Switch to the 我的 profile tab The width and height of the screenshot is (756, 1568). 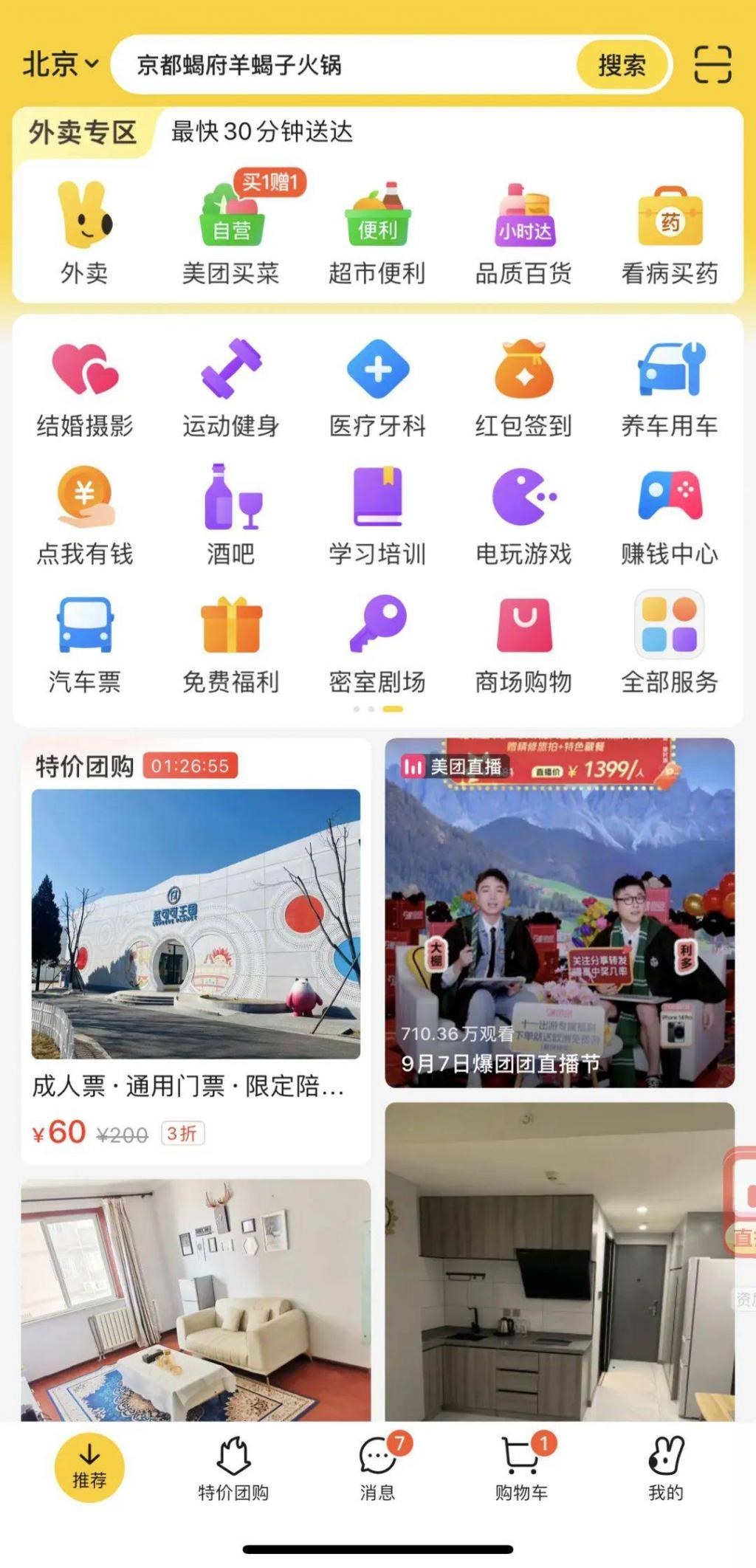pyautogui.click(x=665, y=1469)
